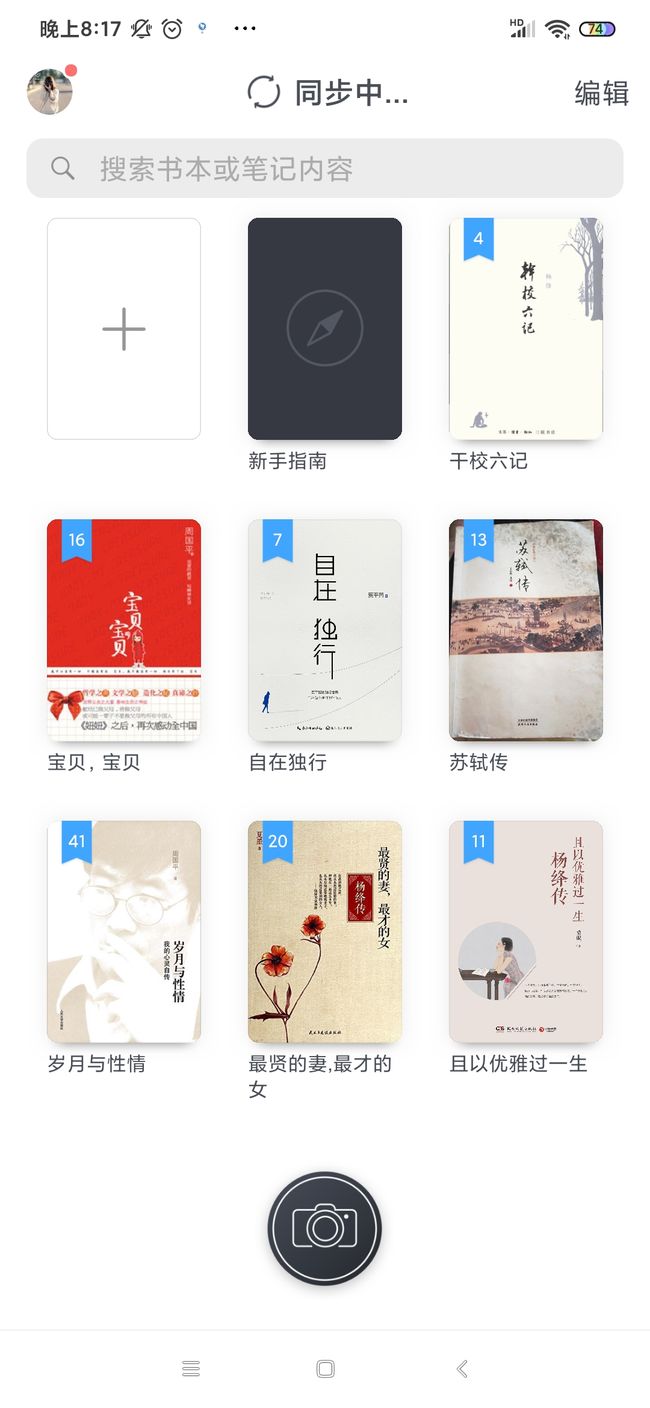
Task: Open the book 最贤的妻,最才的女
Action: tap(325, 932)
